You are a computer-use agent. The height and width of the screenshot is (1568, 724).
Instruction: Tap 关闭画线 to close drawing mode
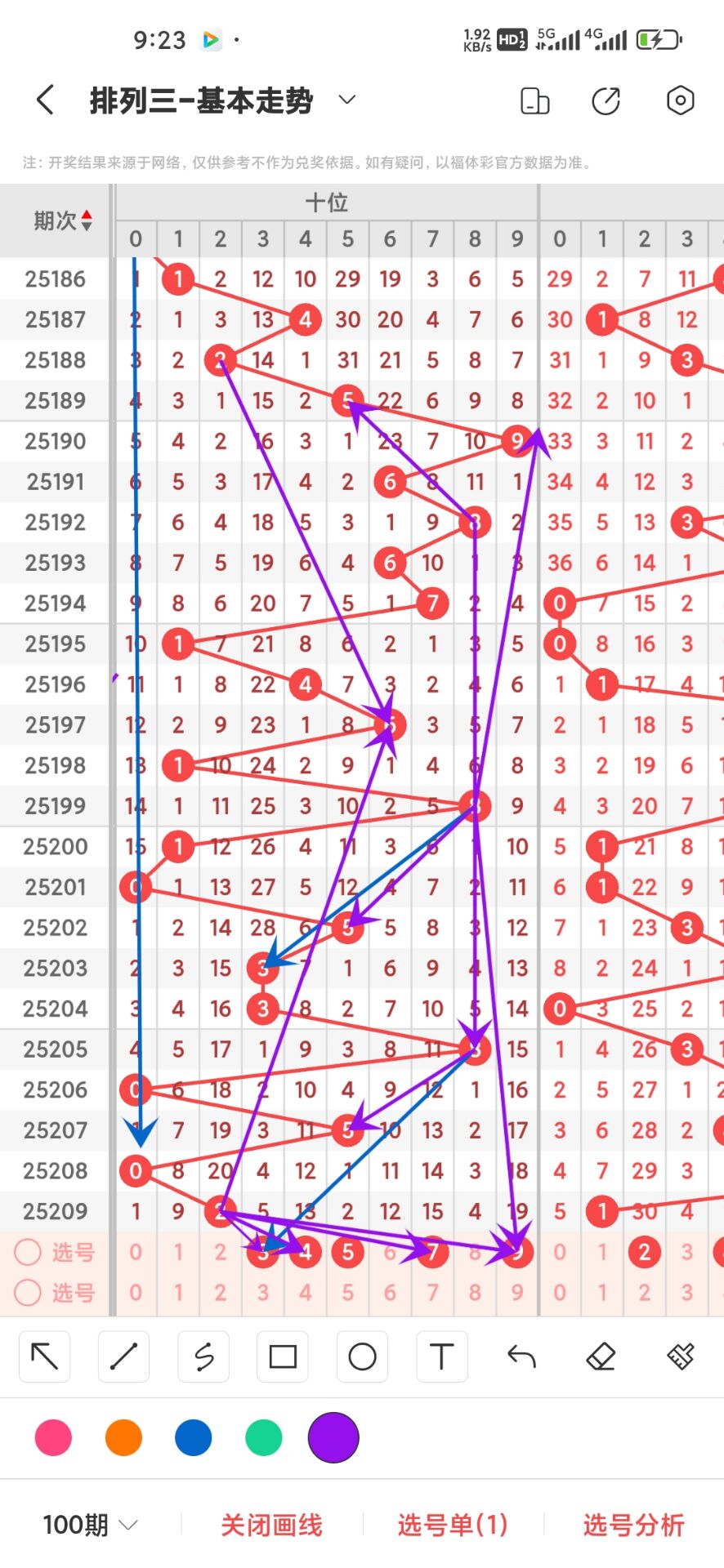click(271, 1525)
